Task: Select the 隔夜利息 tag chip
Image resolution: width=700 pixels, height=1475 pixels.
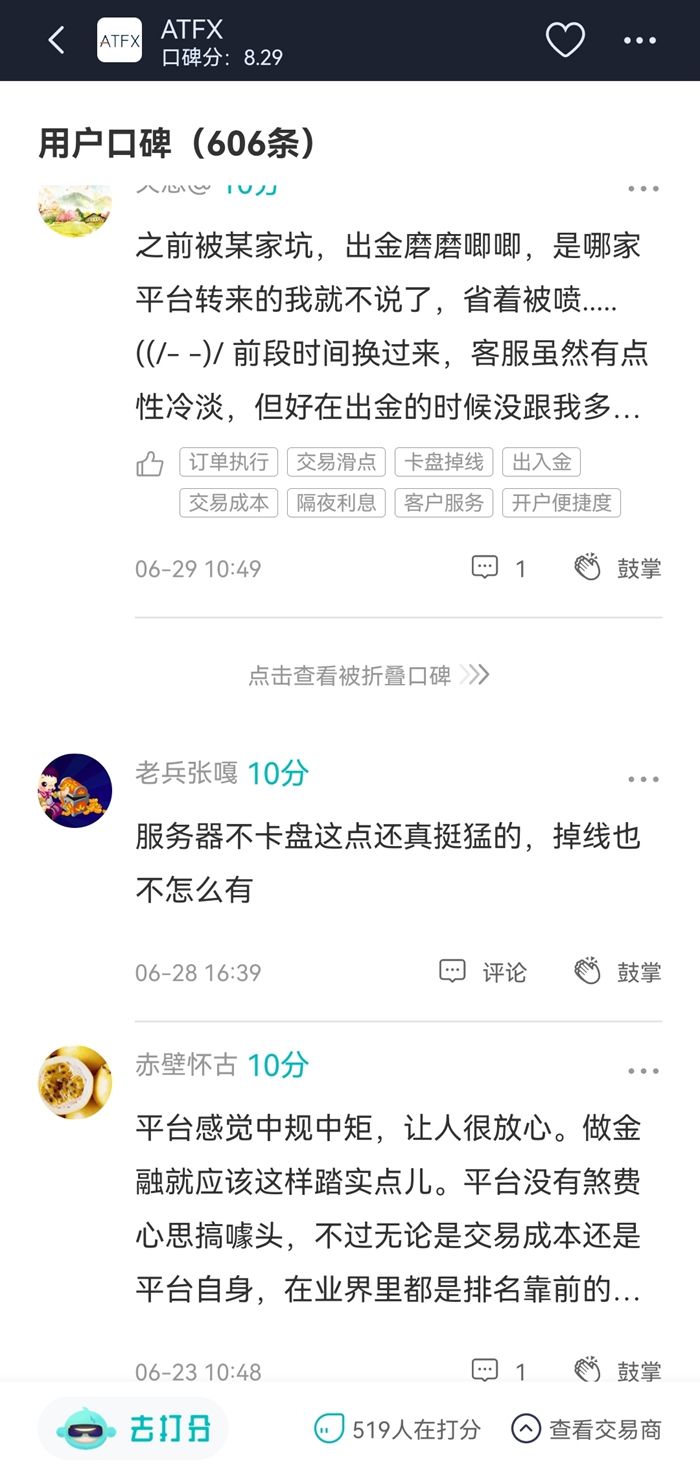Action: coord(336,502)
